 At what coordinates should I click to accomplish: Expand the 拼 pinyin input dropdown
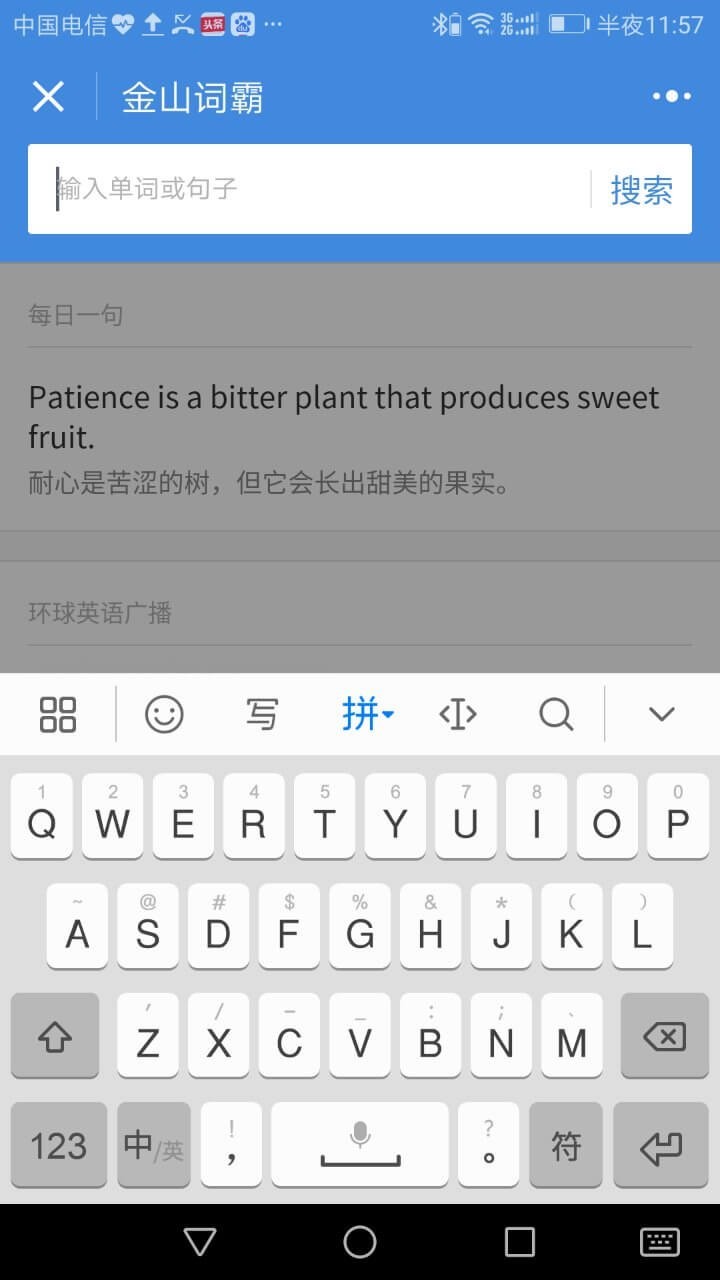367,714
